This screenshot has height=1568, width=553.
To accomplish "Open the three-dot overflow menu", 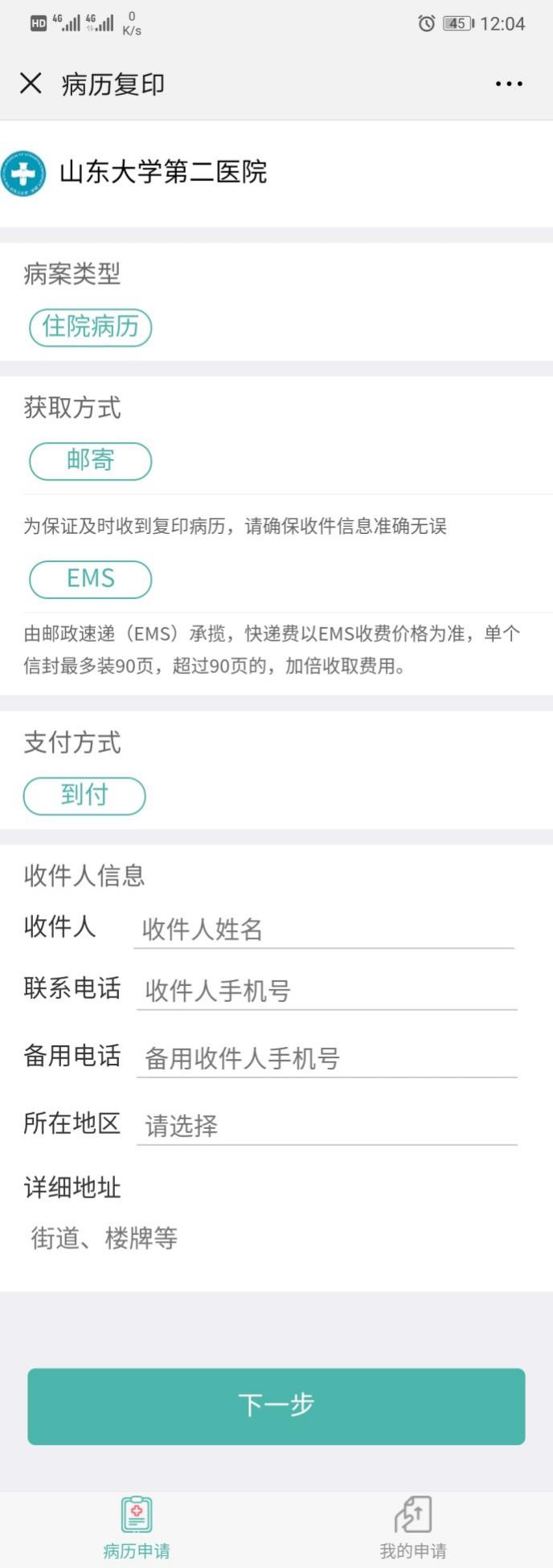I will coord(509,84).
